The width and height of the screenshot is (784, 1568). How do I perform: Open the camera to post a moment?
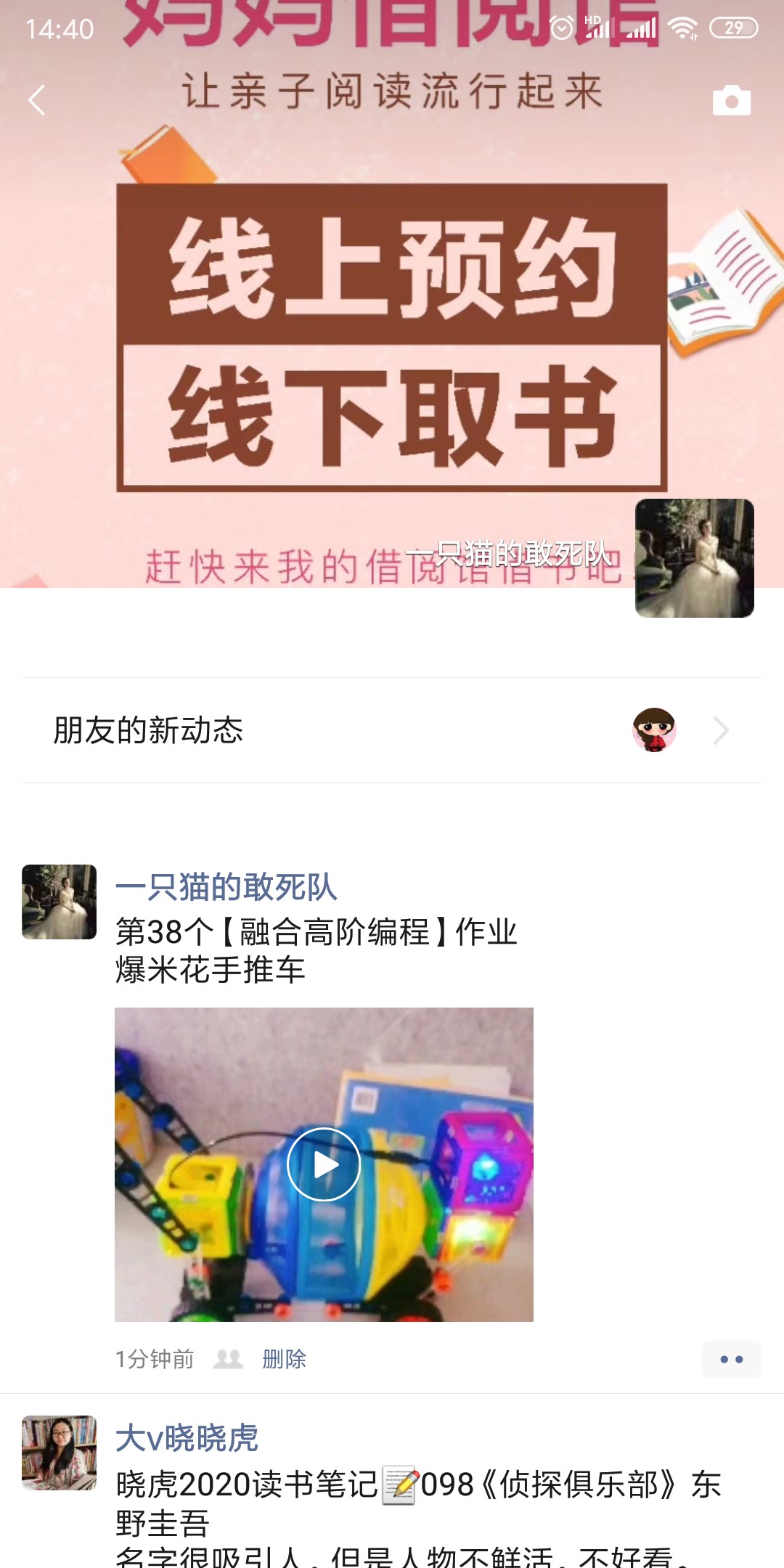(x=731, y=101)
